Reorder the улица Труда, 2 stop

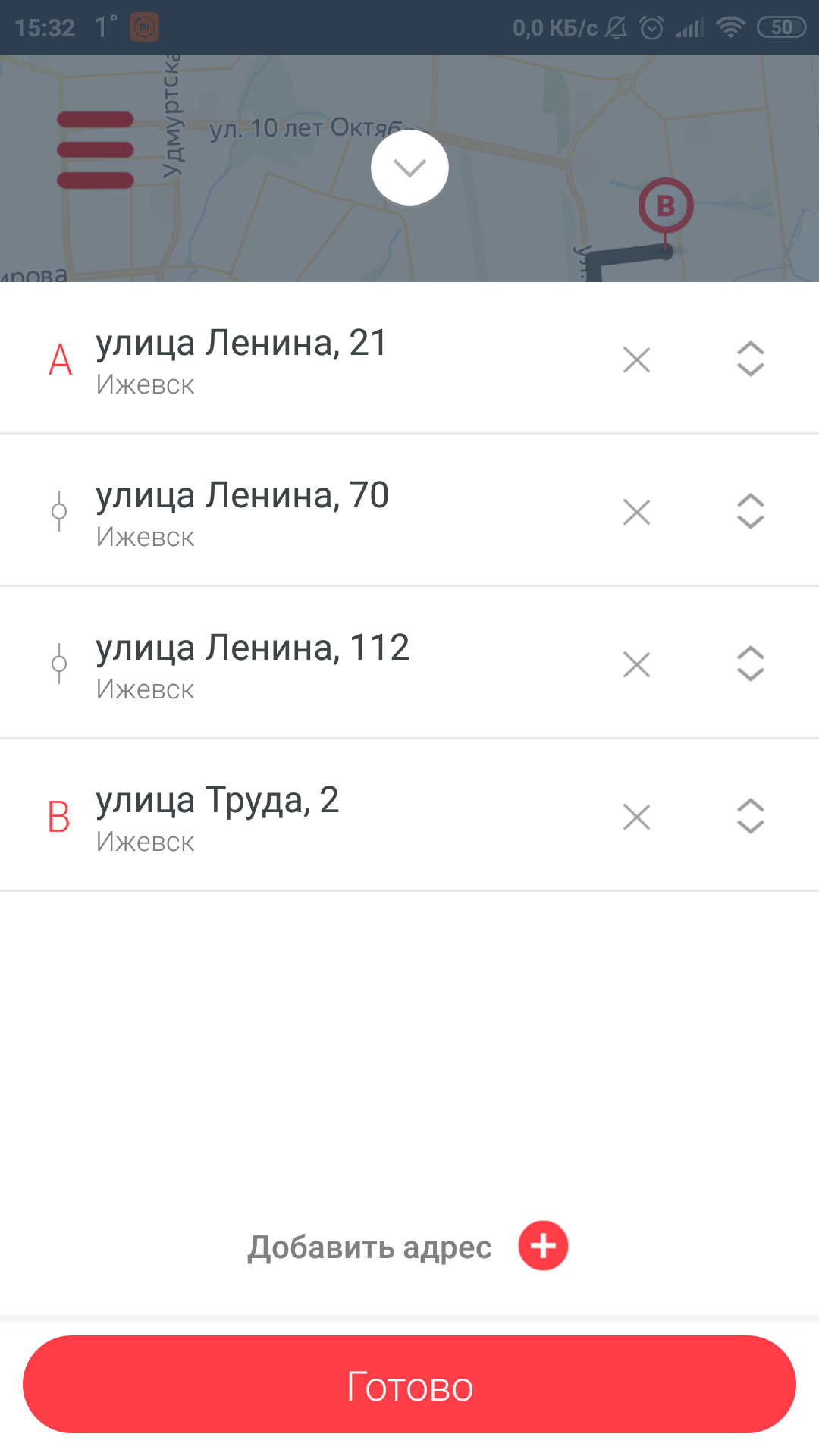click(x=750, y=816)
